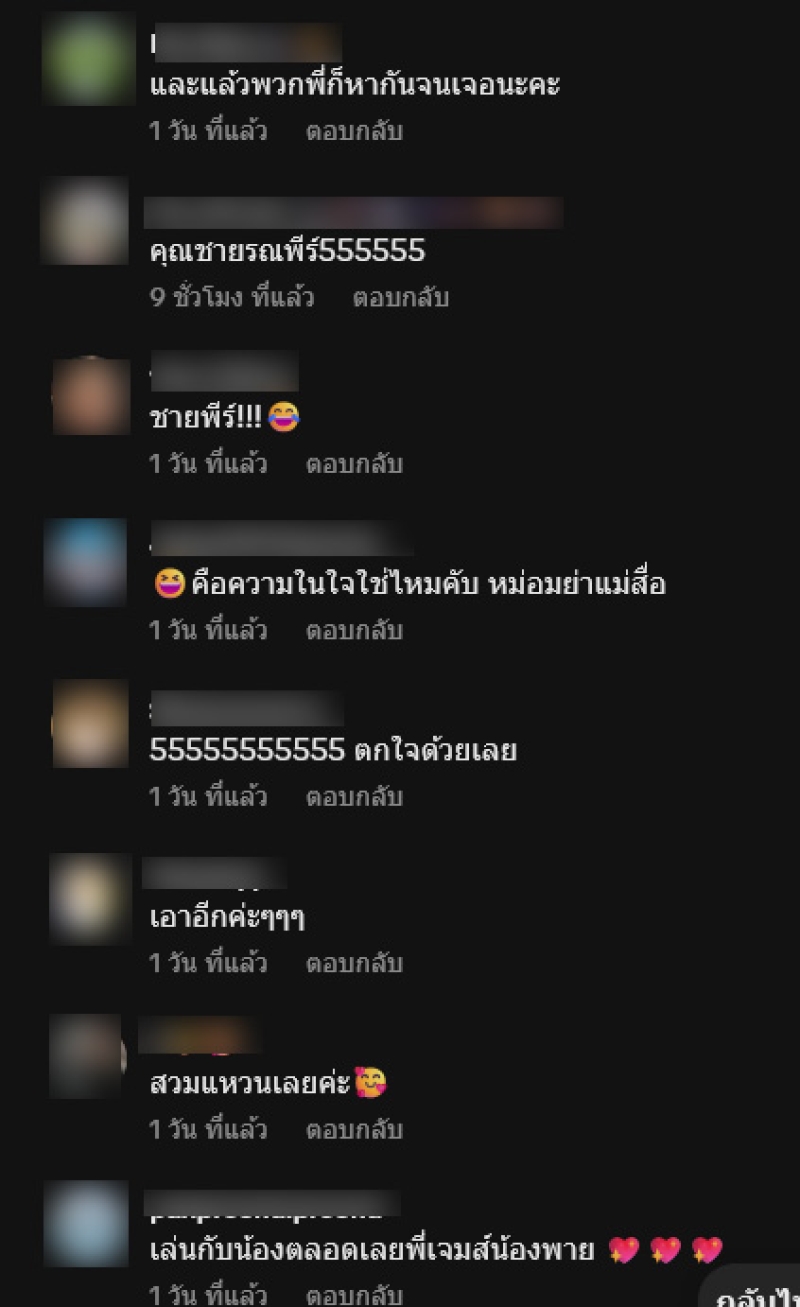Reply to comment 'และแล้วพวกพี่ก็หากันจนเจอนะคะ'

[353, 131]
